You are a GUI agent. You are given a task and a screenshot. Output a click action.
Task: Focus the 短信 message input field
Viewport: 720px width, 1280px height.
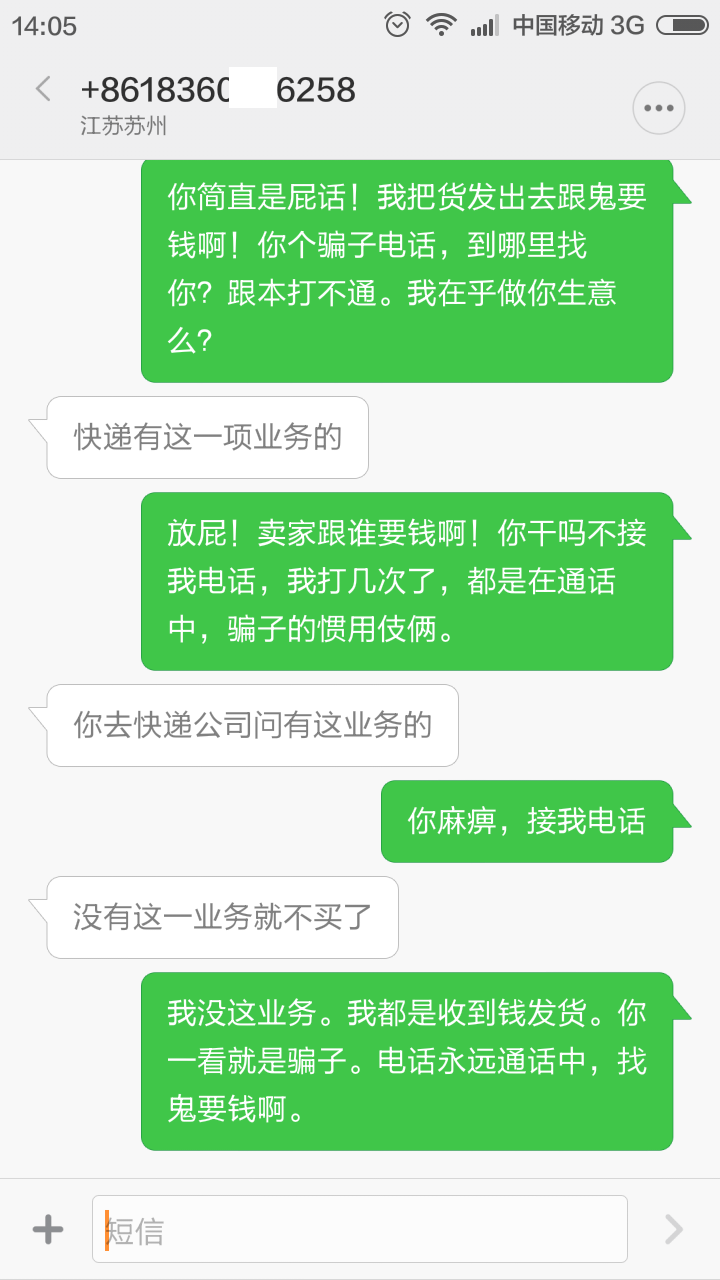(360, 1229)
